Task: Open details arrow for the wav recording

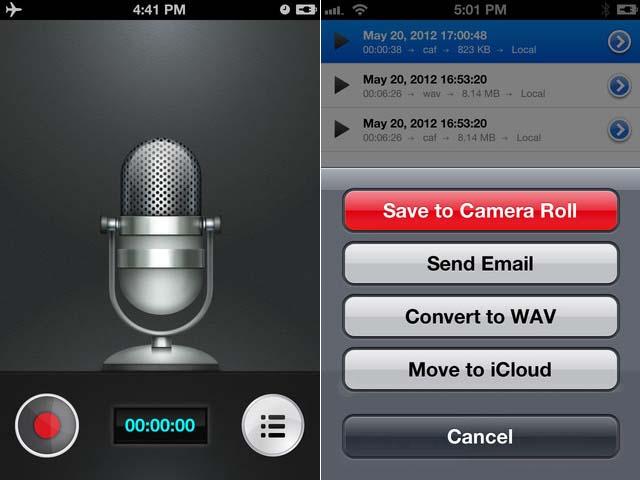Action: (620, 85)
